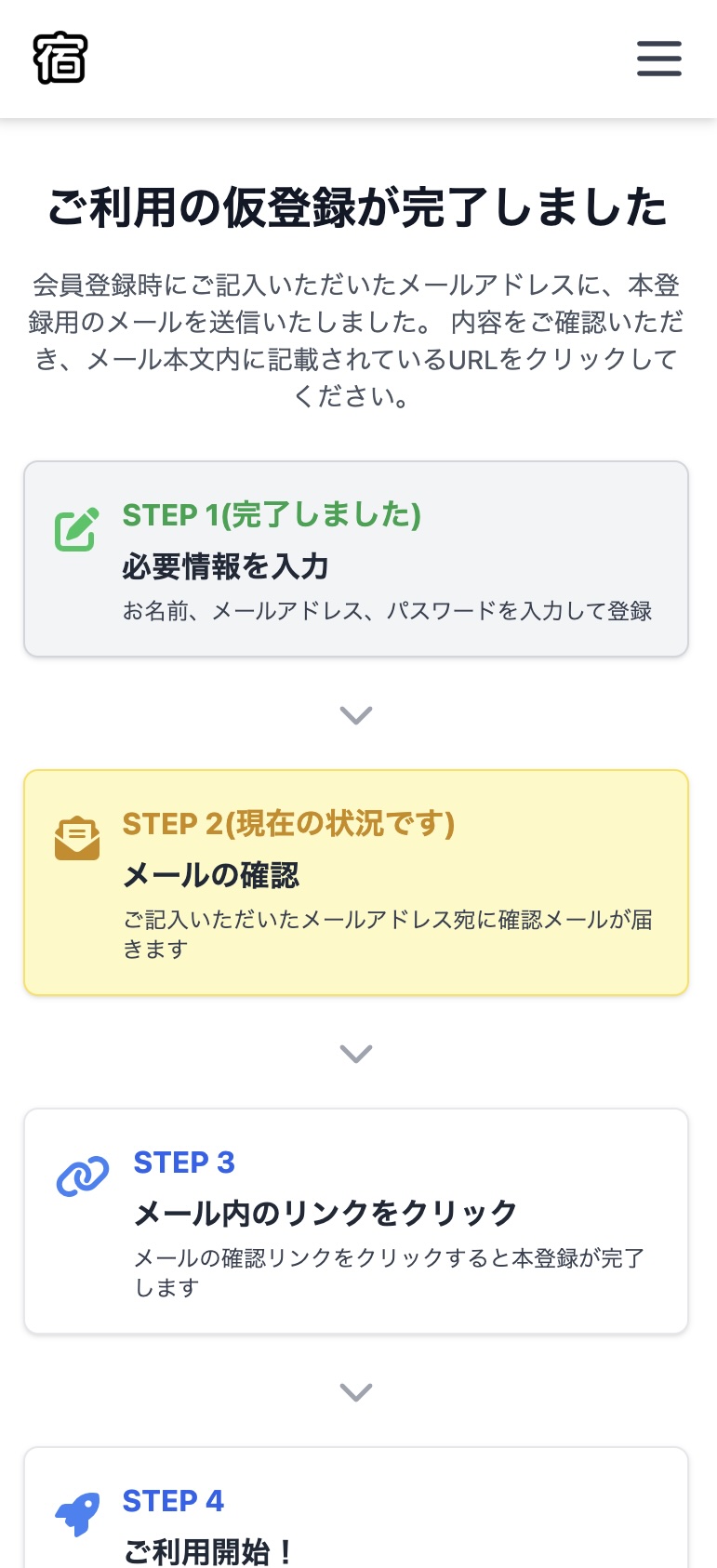Select the registration pencil icon in the gray card
Viewport: 717px width, 1568px height.
point(76,529)
